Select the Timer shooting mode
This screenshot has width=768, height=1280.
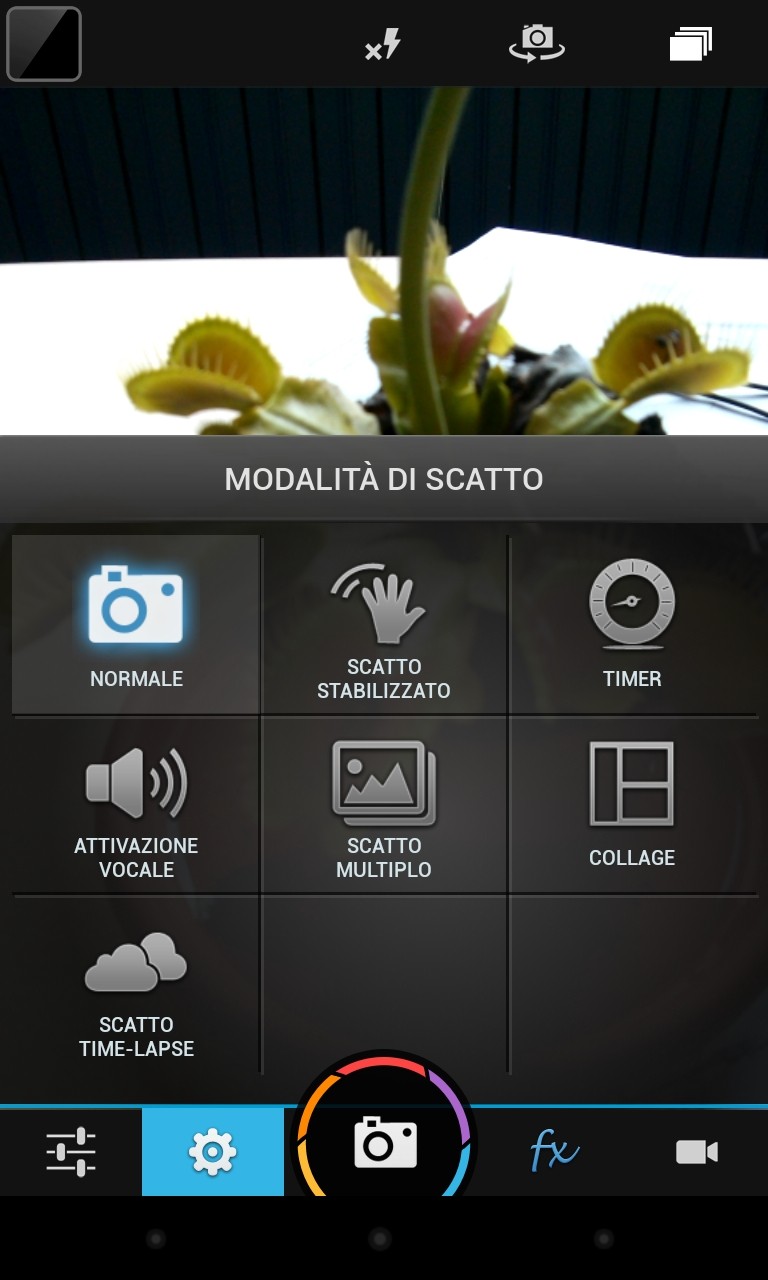pyautogui.click(x=632, y=625)
